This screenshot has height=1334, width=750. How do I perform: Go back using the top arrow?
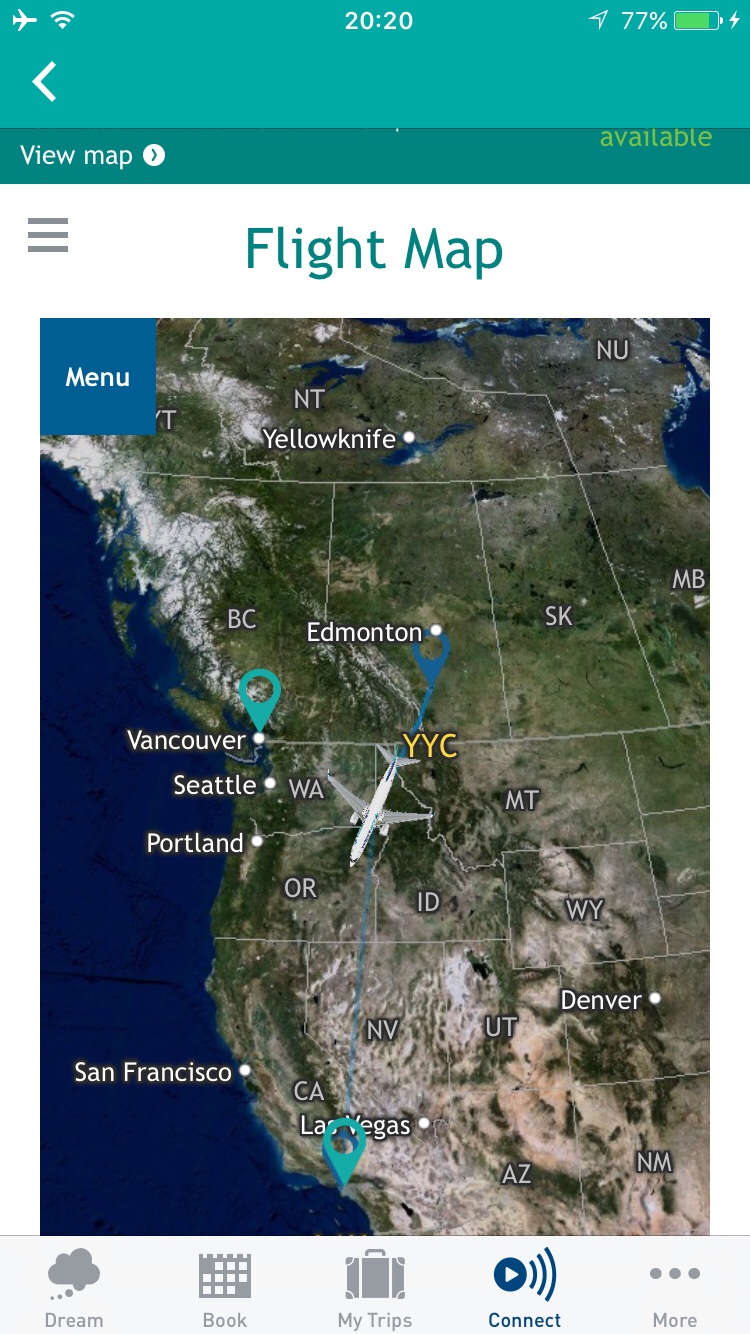pos(45,82)
